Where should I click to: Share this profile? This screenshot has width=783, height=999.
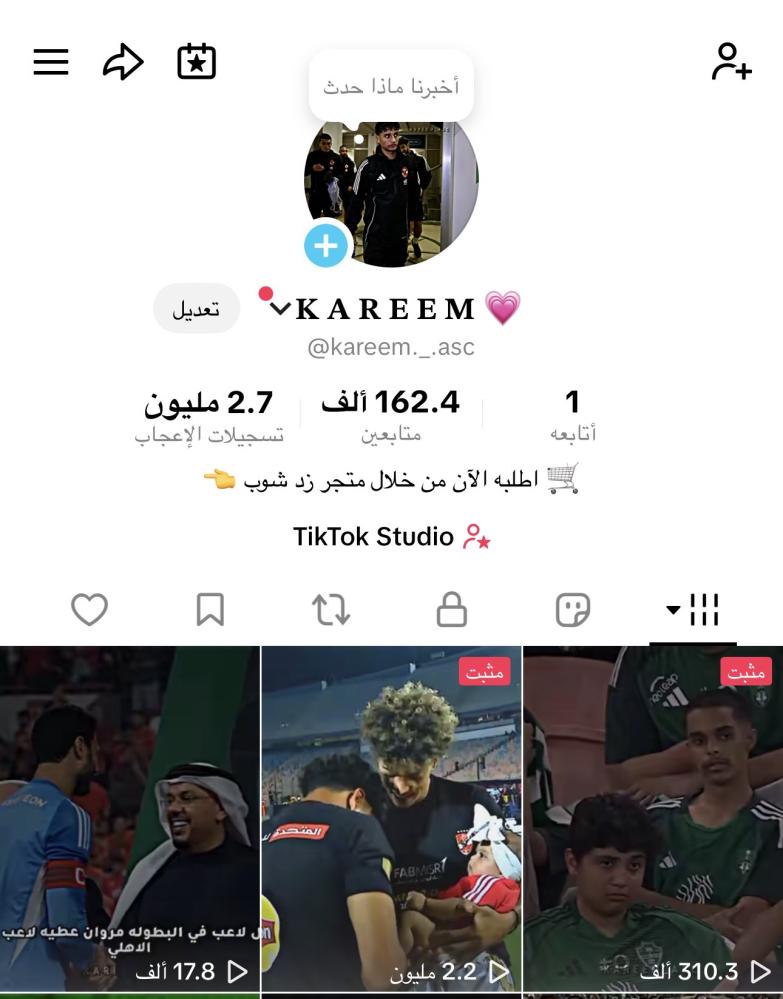(123, 62)
